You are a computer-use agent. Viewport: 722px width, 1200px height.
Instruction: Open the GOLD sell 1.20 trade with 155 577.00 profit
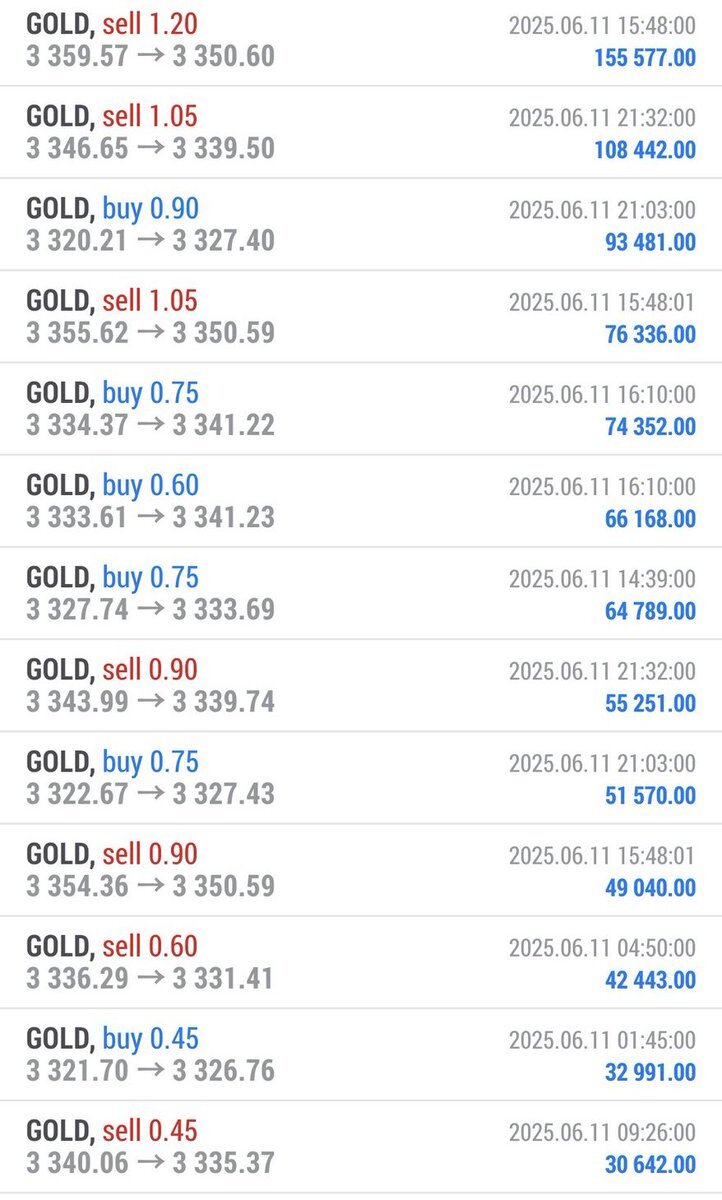[361, 43]
